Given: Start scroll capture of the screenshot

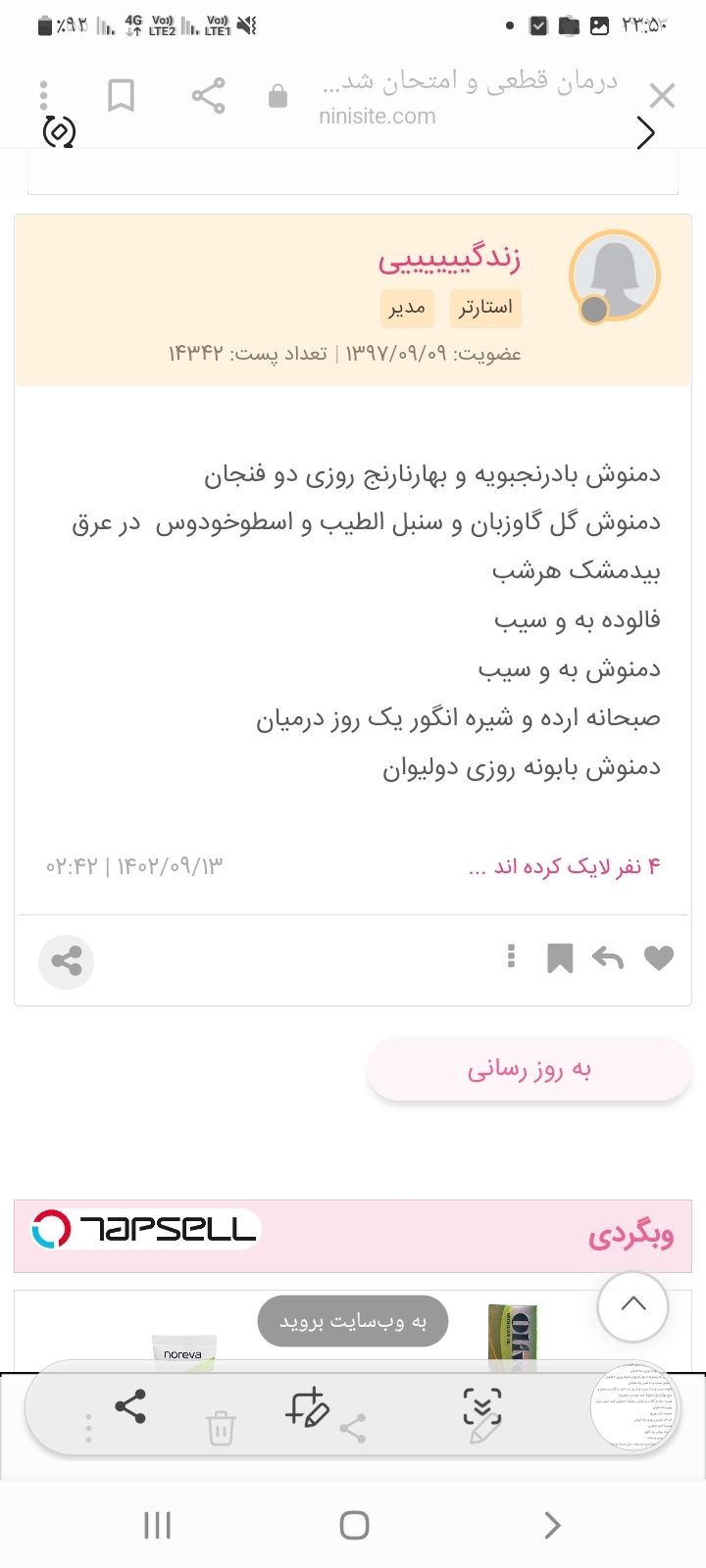Looking at the screenshot, I should click(481, 1407).
